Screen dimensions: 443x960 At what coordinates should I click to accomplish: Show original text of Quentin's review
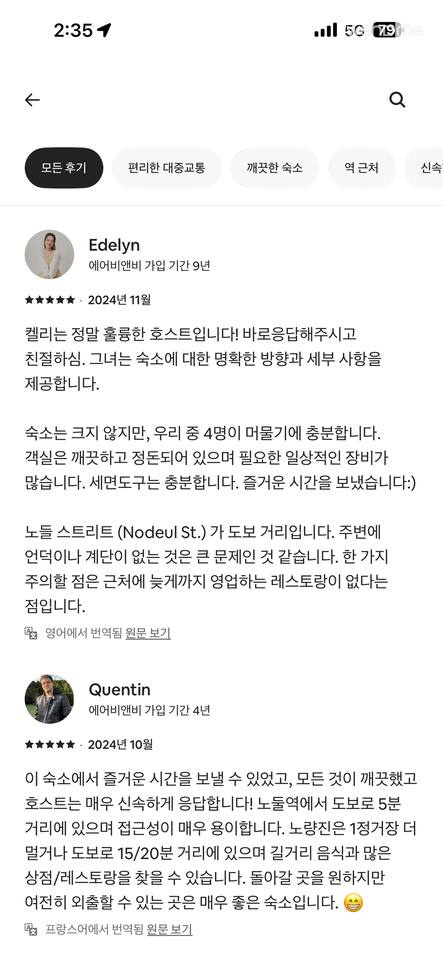point(169,929)
